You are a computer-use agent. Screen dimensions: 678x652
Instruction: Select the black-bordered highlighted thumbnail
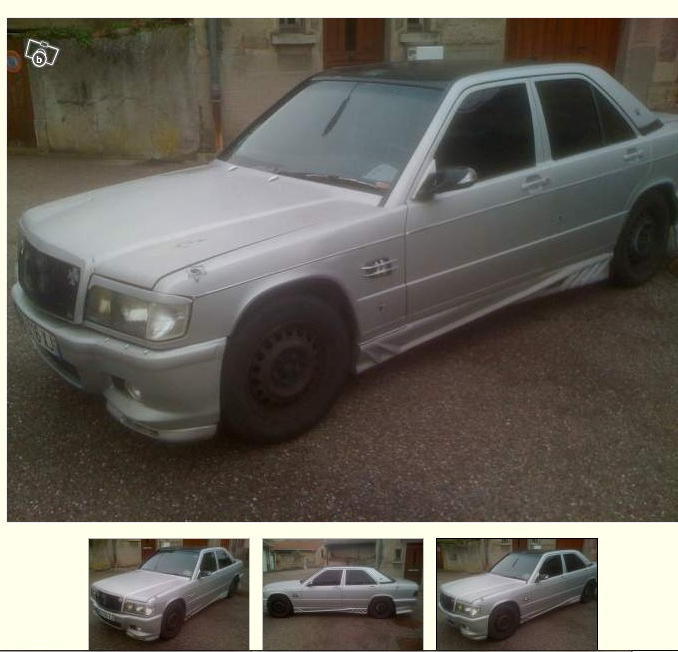tap(517, 594)
